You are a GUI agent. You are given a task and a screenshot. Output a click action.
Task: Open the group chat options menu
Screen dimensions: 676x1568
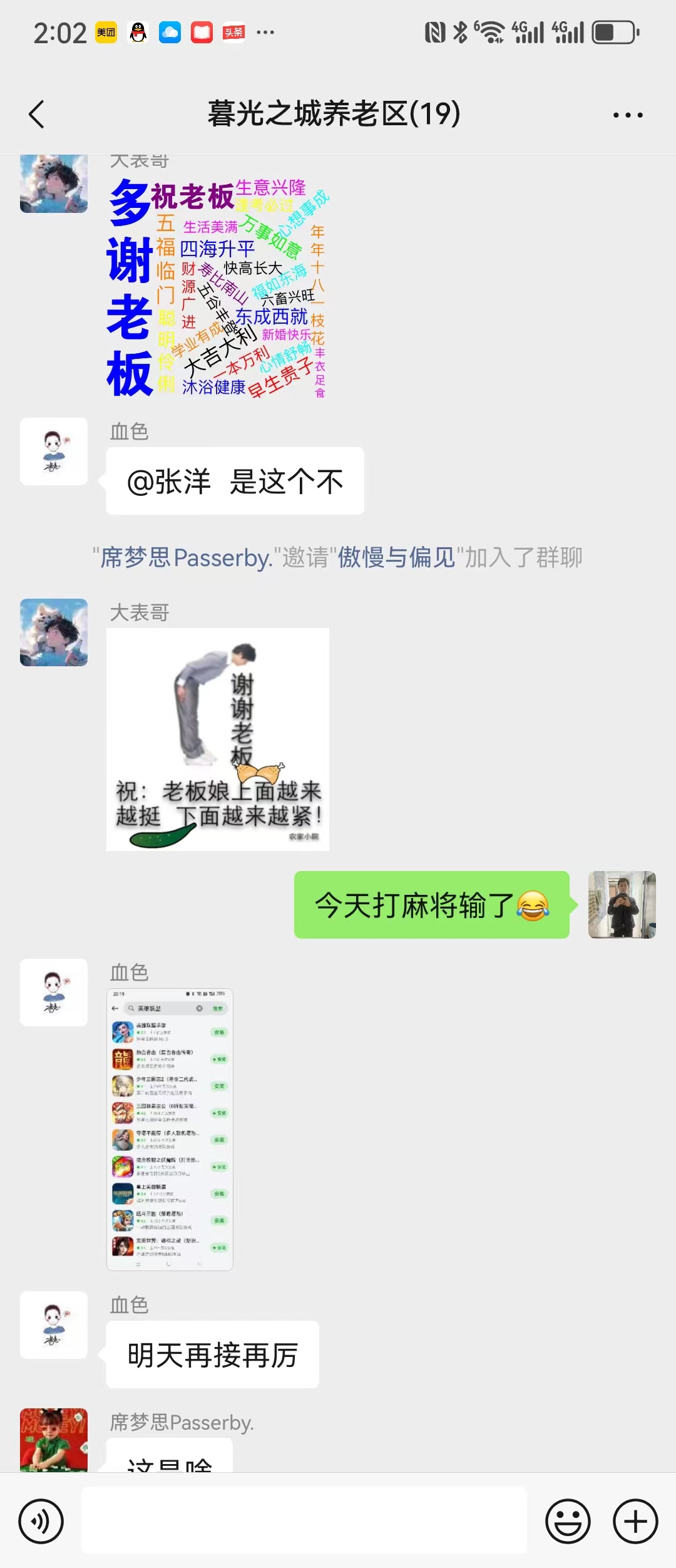[x=627, y=115]
